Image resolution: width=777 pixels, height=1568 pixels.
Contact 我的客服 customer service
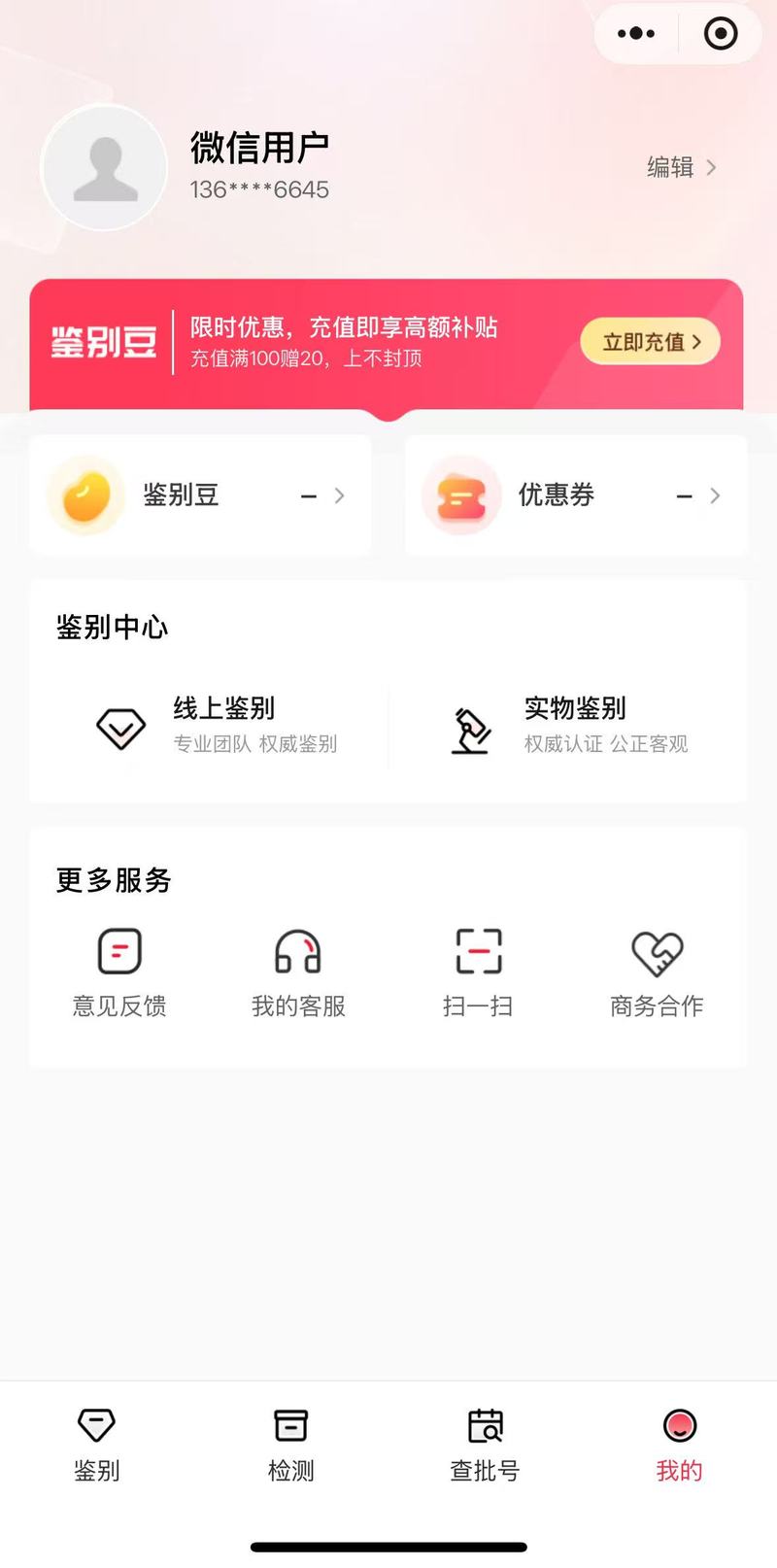tap(298, 972)
